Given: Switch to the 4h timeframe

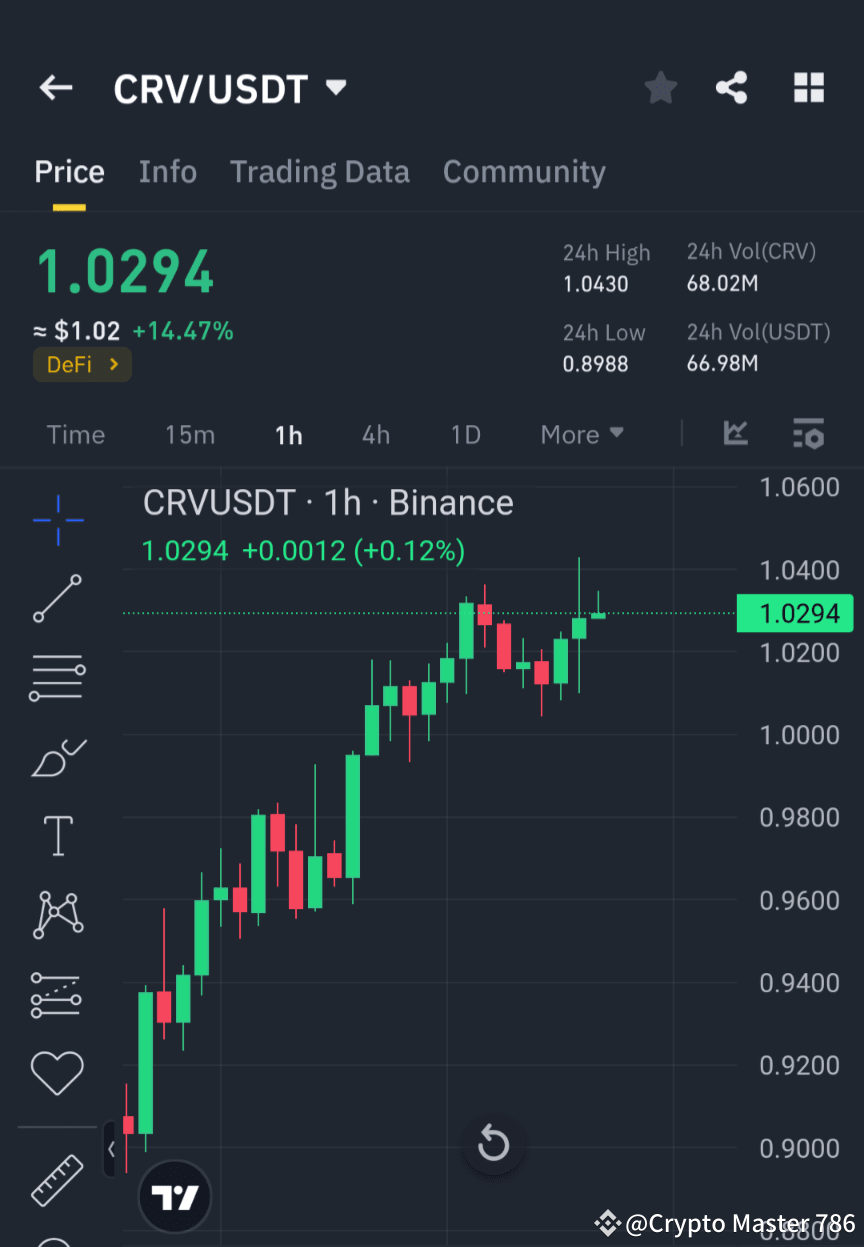Looking at the screenshot, I should [375, 434].
